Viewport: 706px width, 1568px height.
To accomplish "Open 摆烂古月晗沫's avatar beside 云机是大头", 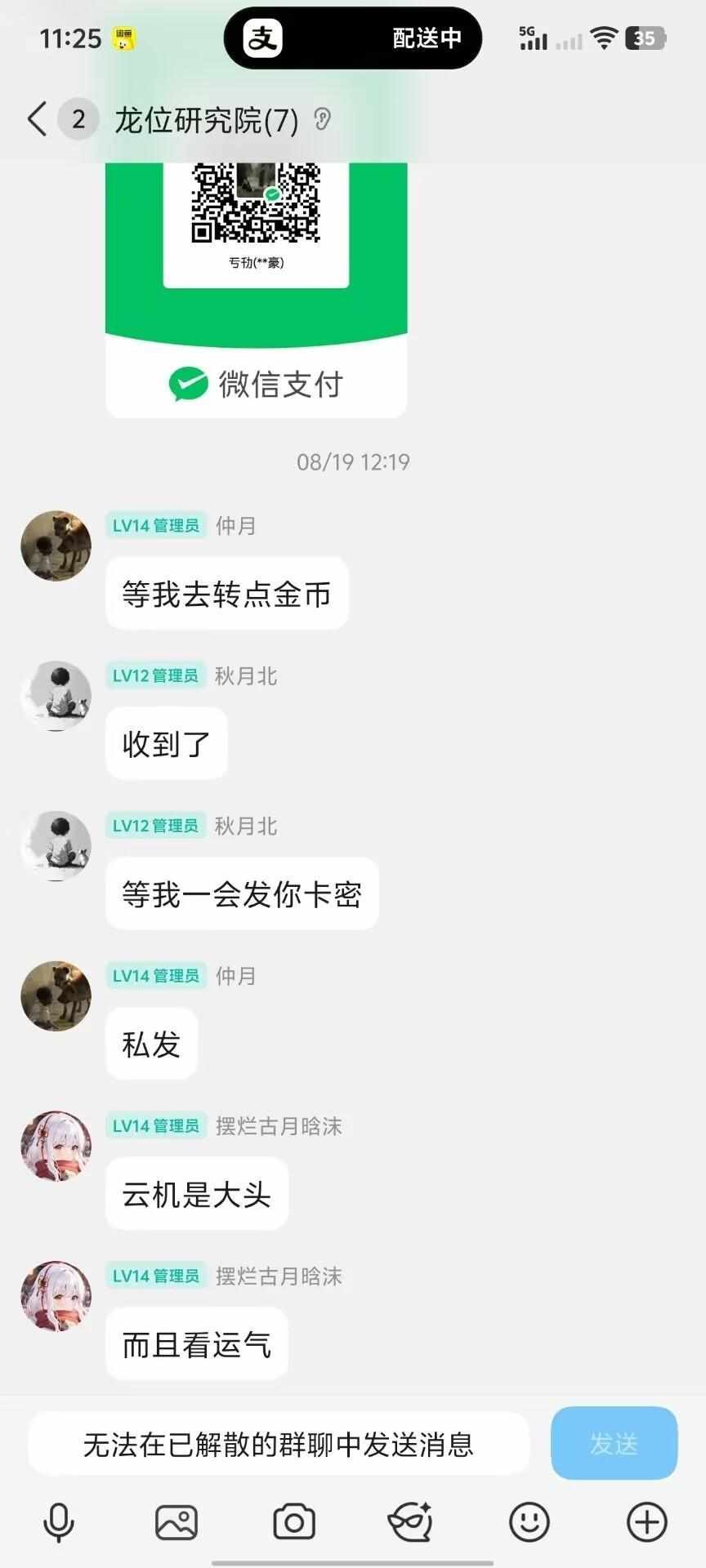I will (56, 1146).
